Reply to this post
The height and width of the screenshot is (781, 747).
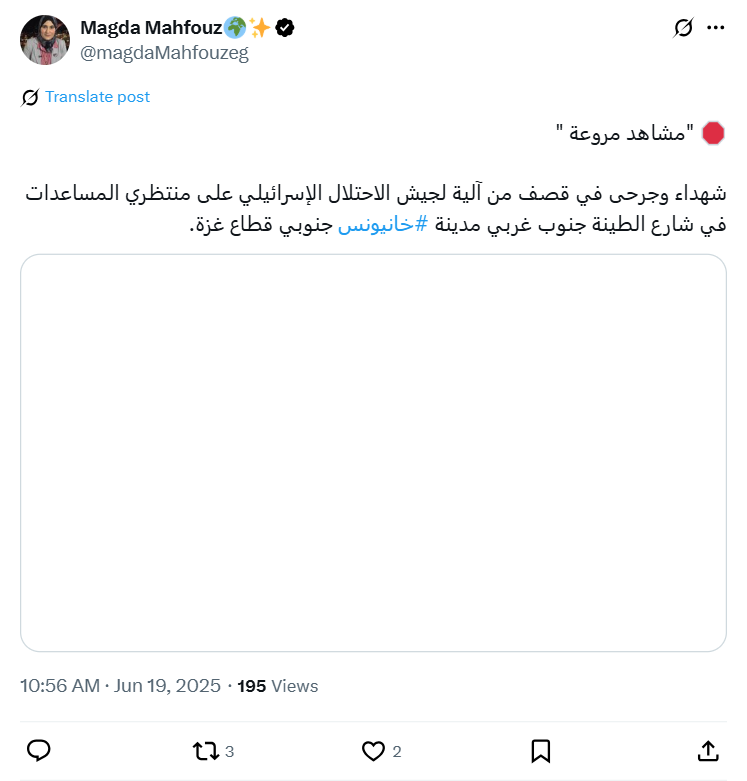click(39, 750)
